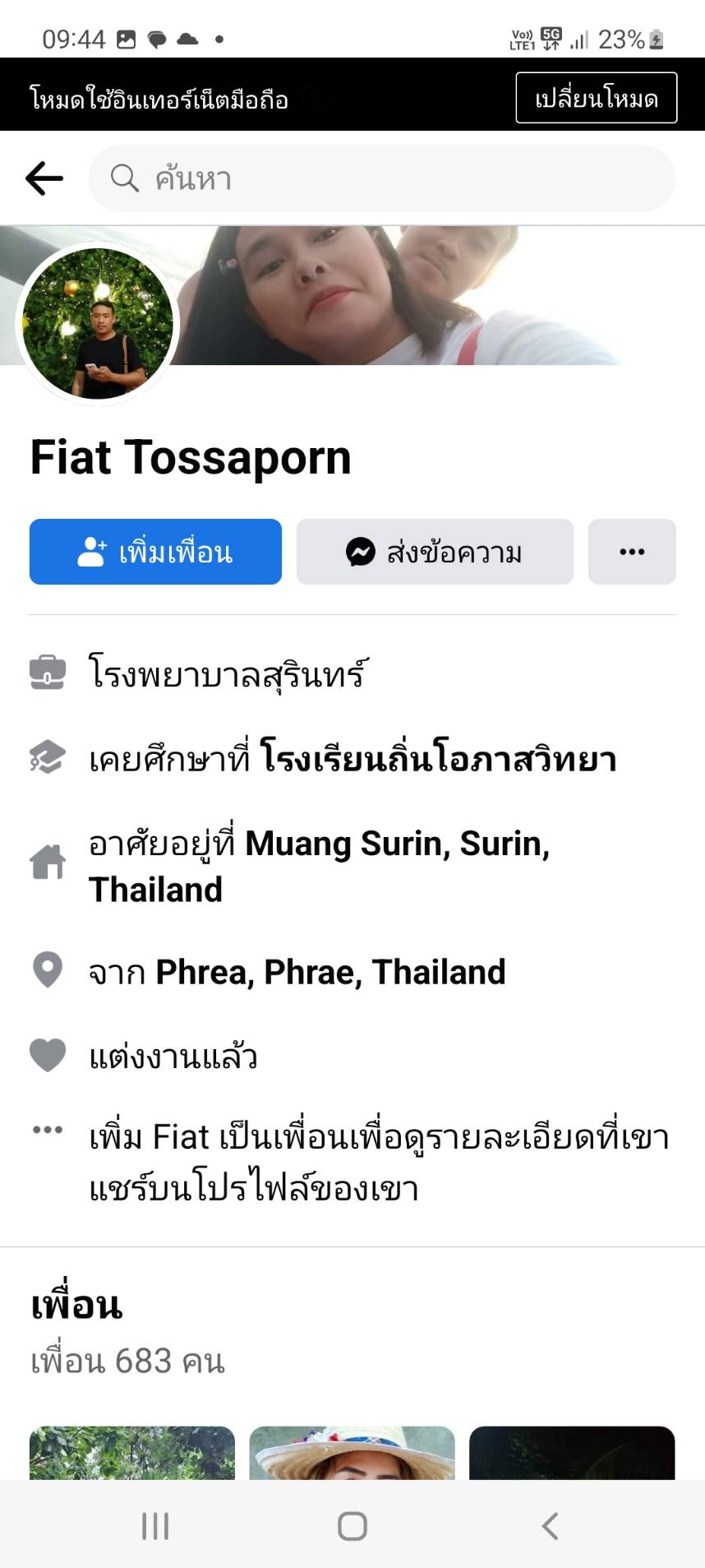Open the Muang Surin, Surin location
The image size is (705, 1568).
397,844
